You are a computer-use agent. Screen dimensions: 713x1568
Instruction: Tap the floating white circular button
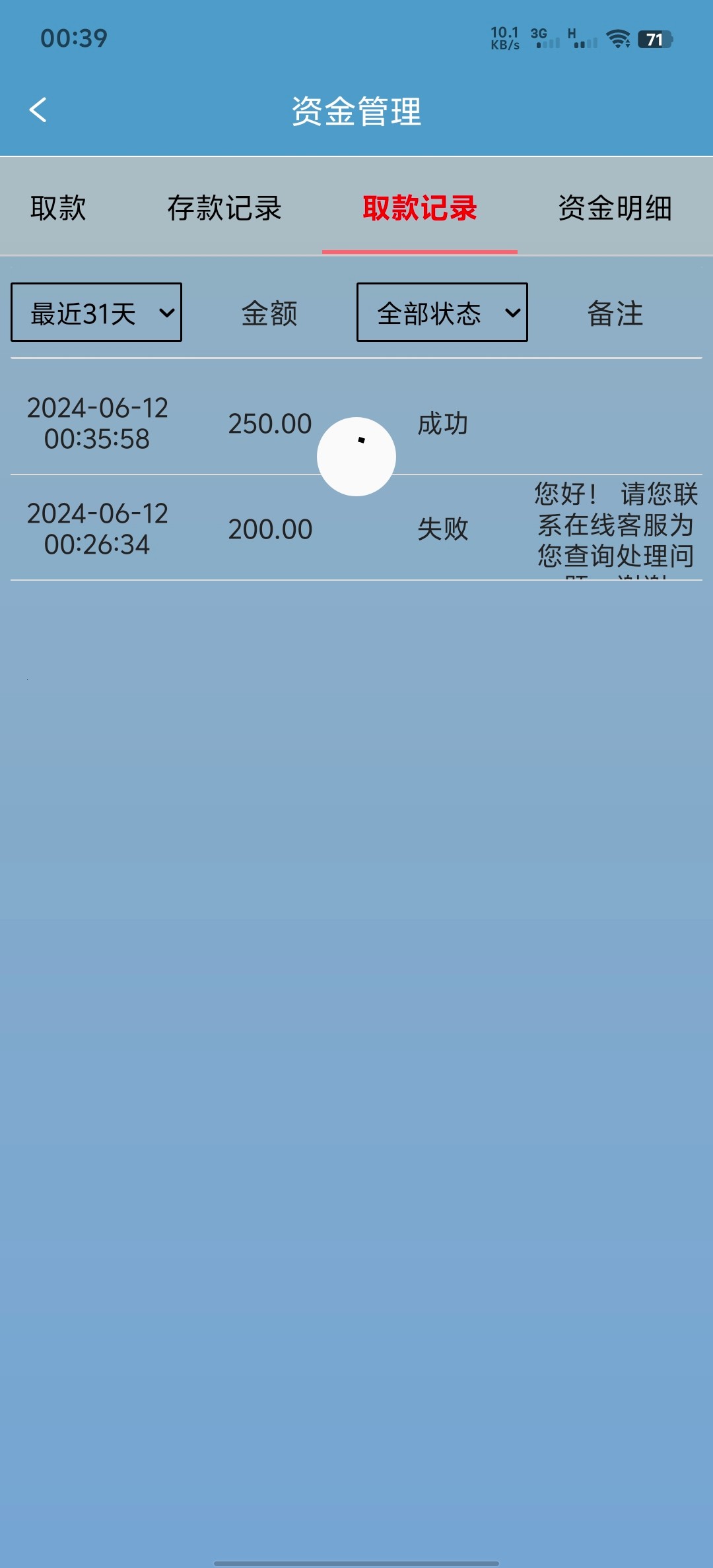356,455
